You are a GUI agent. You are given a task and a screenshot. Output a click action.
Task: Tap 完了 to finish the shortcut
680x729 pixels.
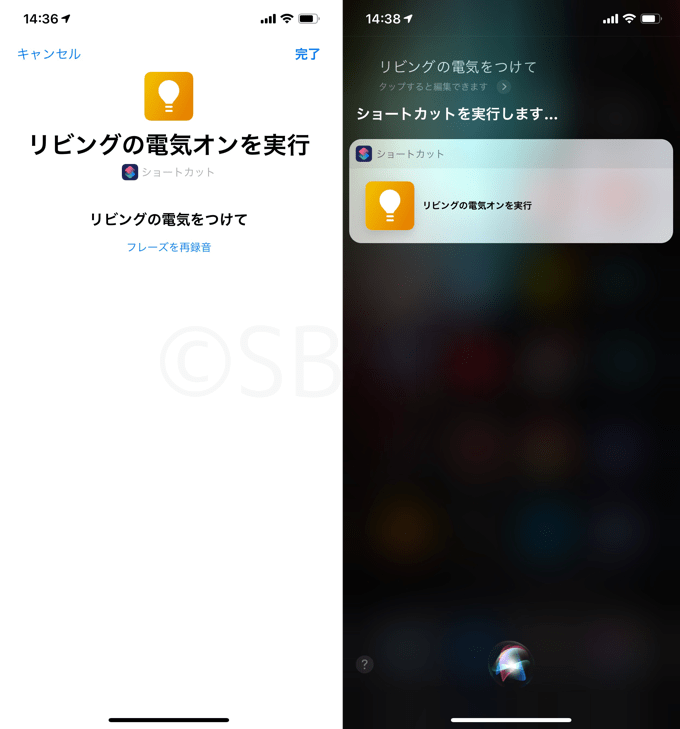pos(307,54)
